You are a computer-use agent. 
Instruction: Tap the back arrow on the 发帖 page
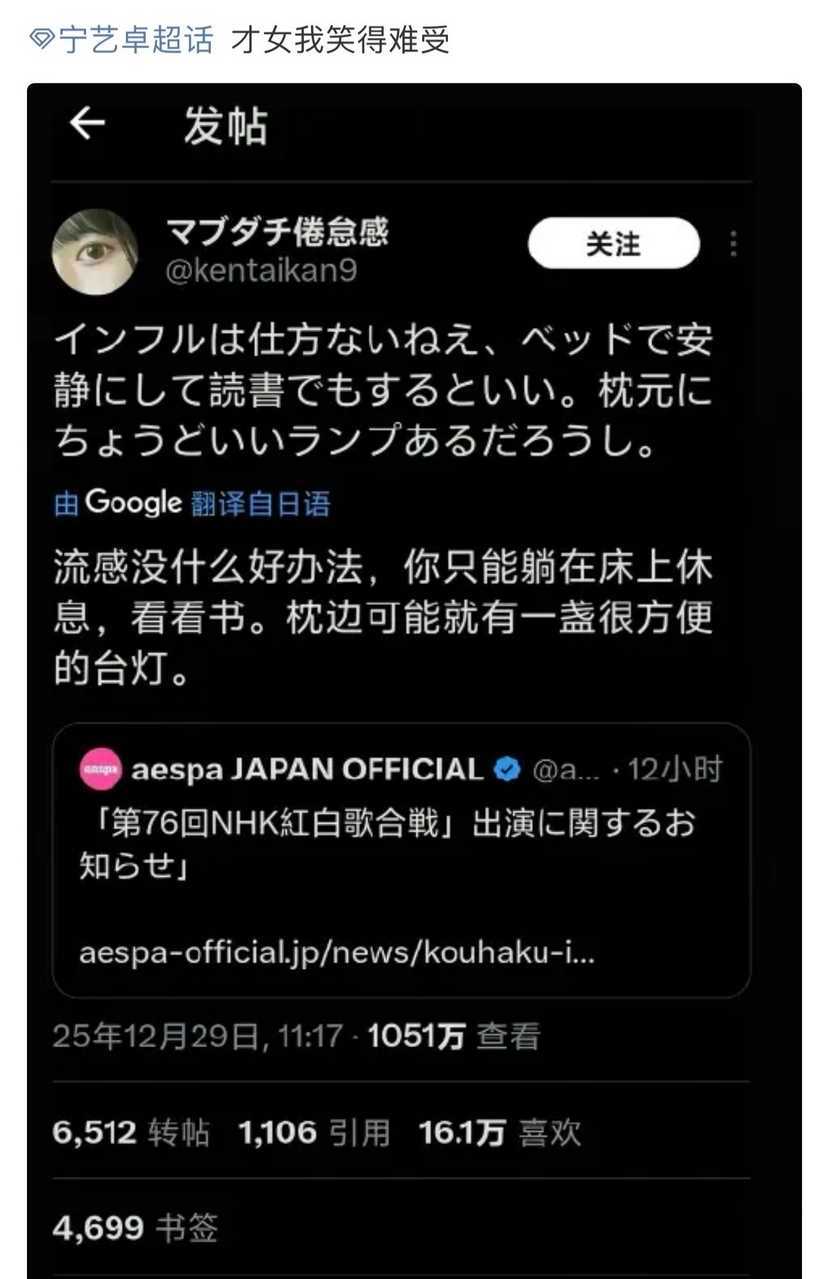pyautogui.click(x=88, y=124)
